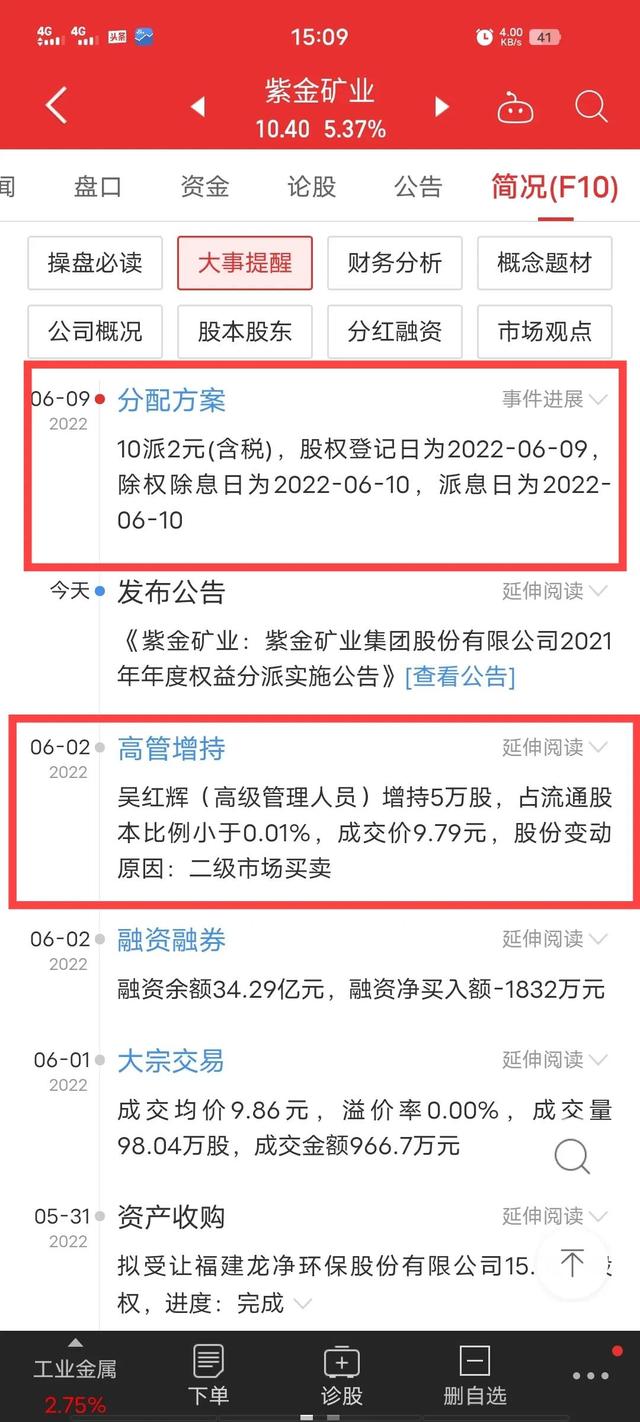Screen dimensions: 640x1422
Task: Switch to the 资金 tab
Action: pos(205,186)
